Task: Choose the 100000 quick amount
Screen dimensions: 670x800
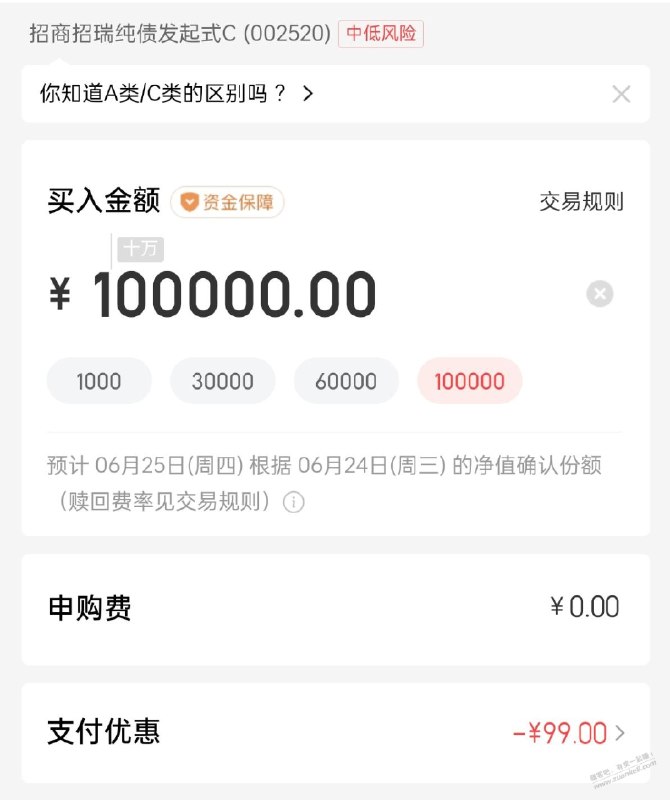Action: tap(469, 381)
